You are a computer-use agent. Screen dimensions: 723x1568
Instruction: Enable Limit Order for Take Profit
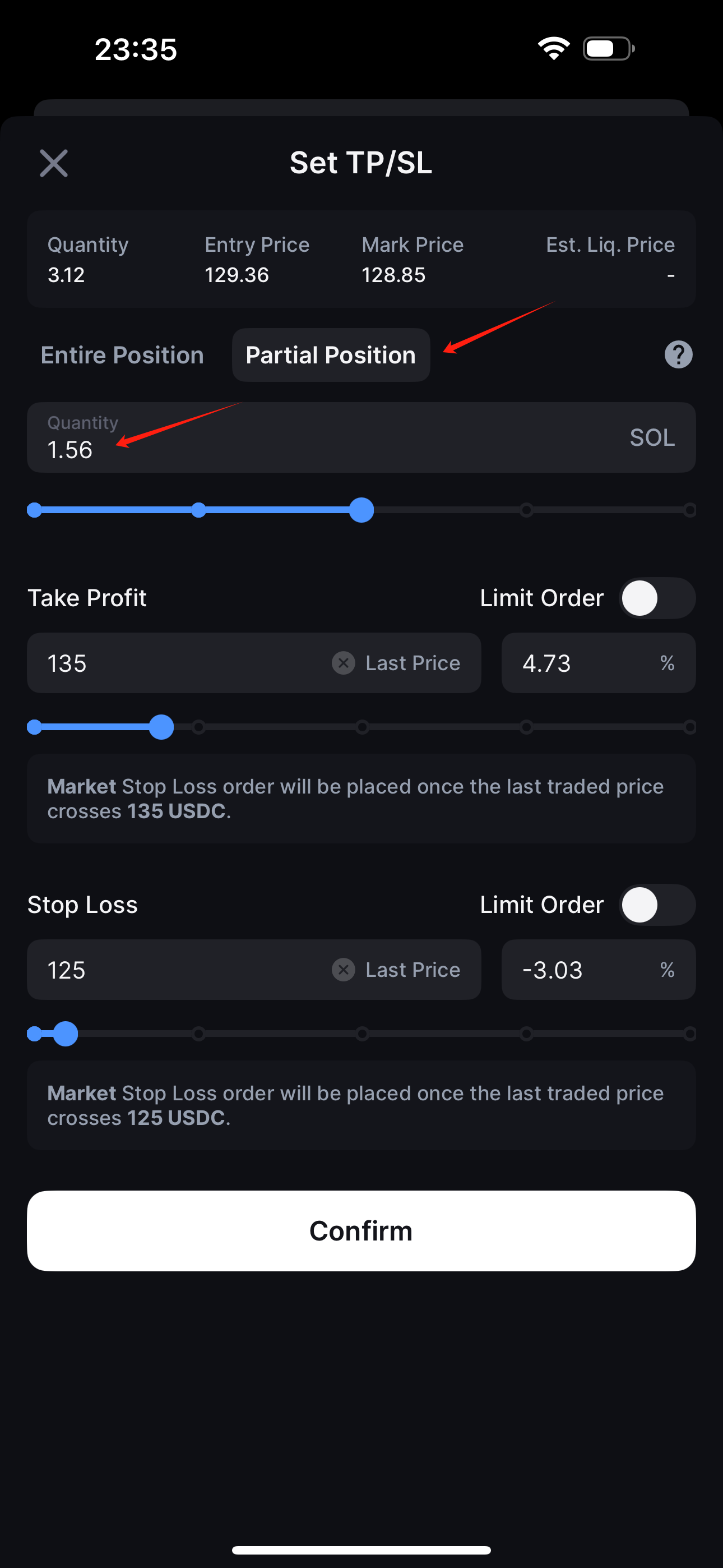click(657, 598)
